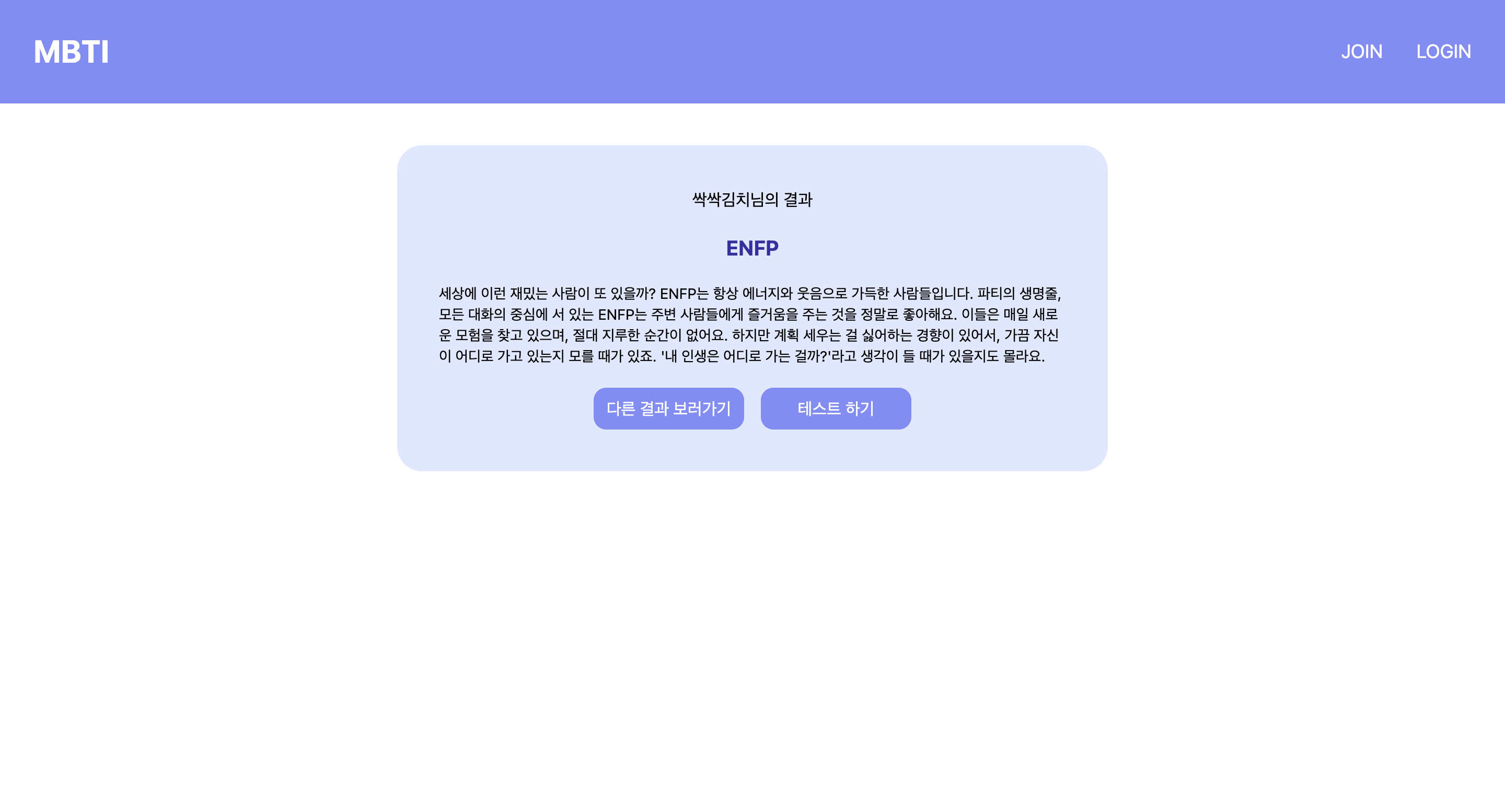
Task: Start the test with 테스트 하기
Action: pyautogui.click(x=836, y=408)
